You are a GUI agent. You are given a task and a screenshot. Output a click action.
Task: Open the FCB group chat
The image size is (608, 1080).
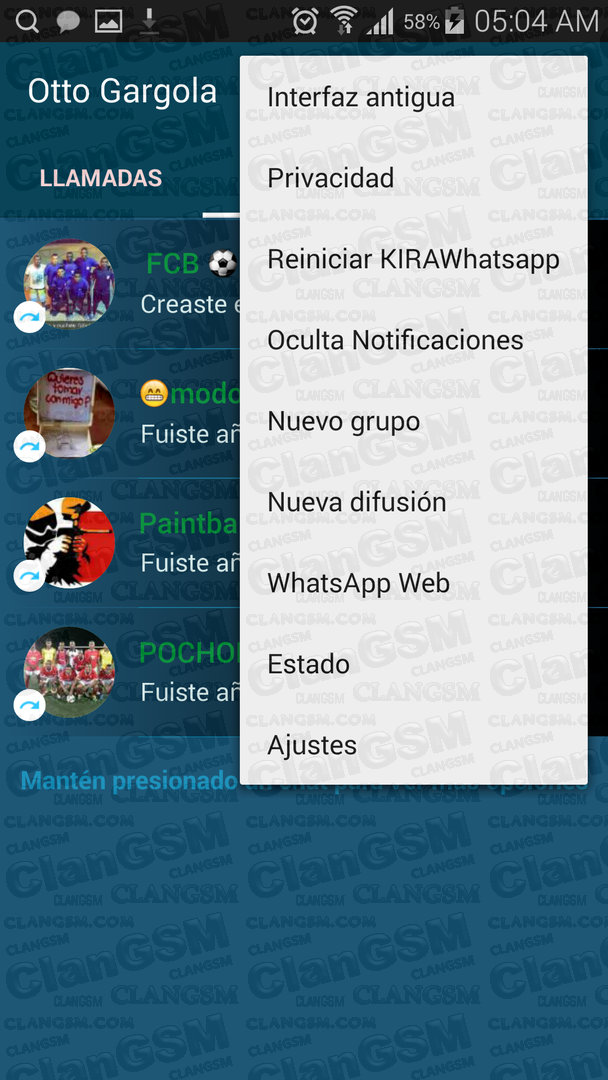[120, 284]
